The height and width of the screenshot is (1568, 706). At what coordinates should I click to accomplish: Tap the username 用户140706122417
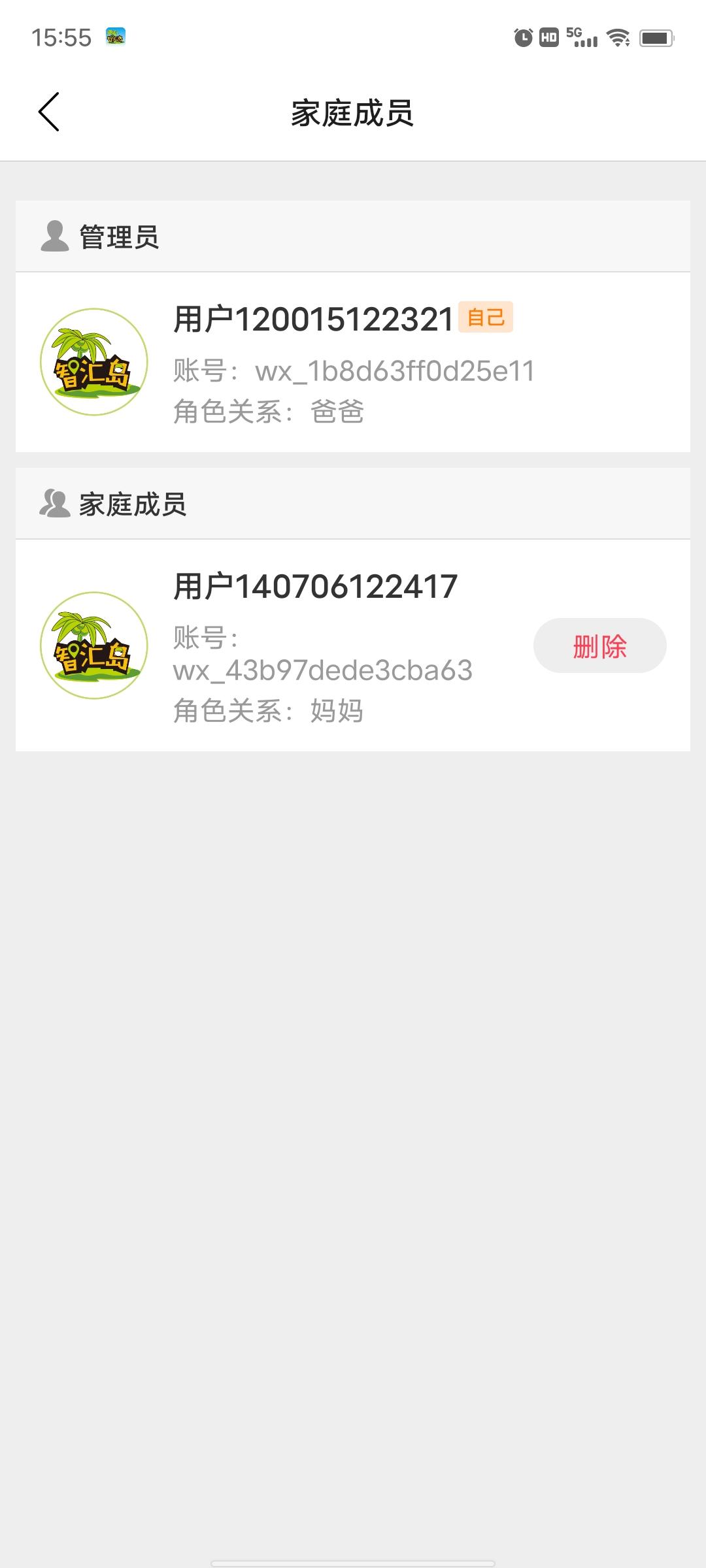[x=316, y=586]
